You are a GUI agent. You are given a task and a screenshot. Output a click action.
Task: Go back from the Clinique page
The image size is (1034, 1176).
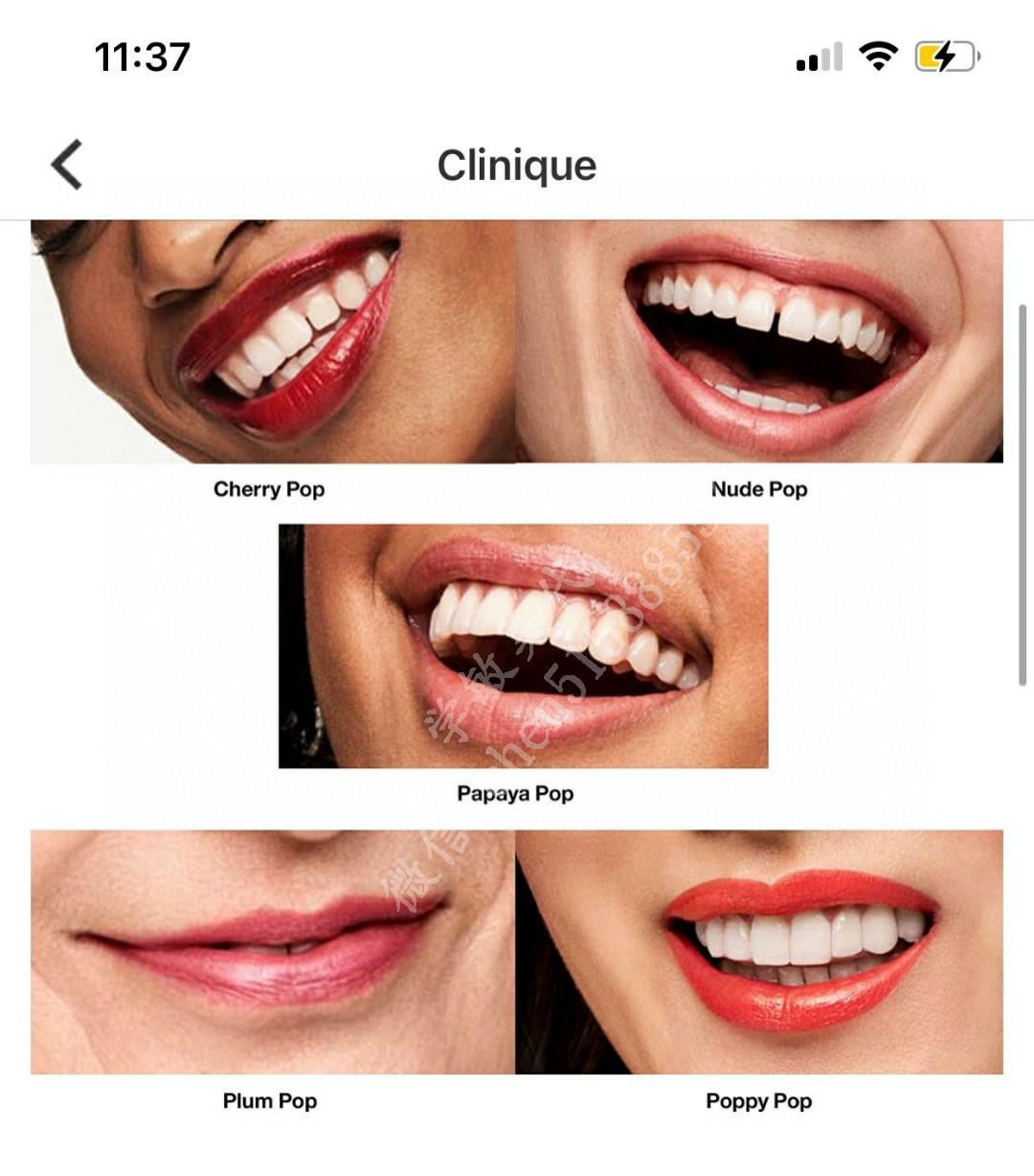click(67, 165)
